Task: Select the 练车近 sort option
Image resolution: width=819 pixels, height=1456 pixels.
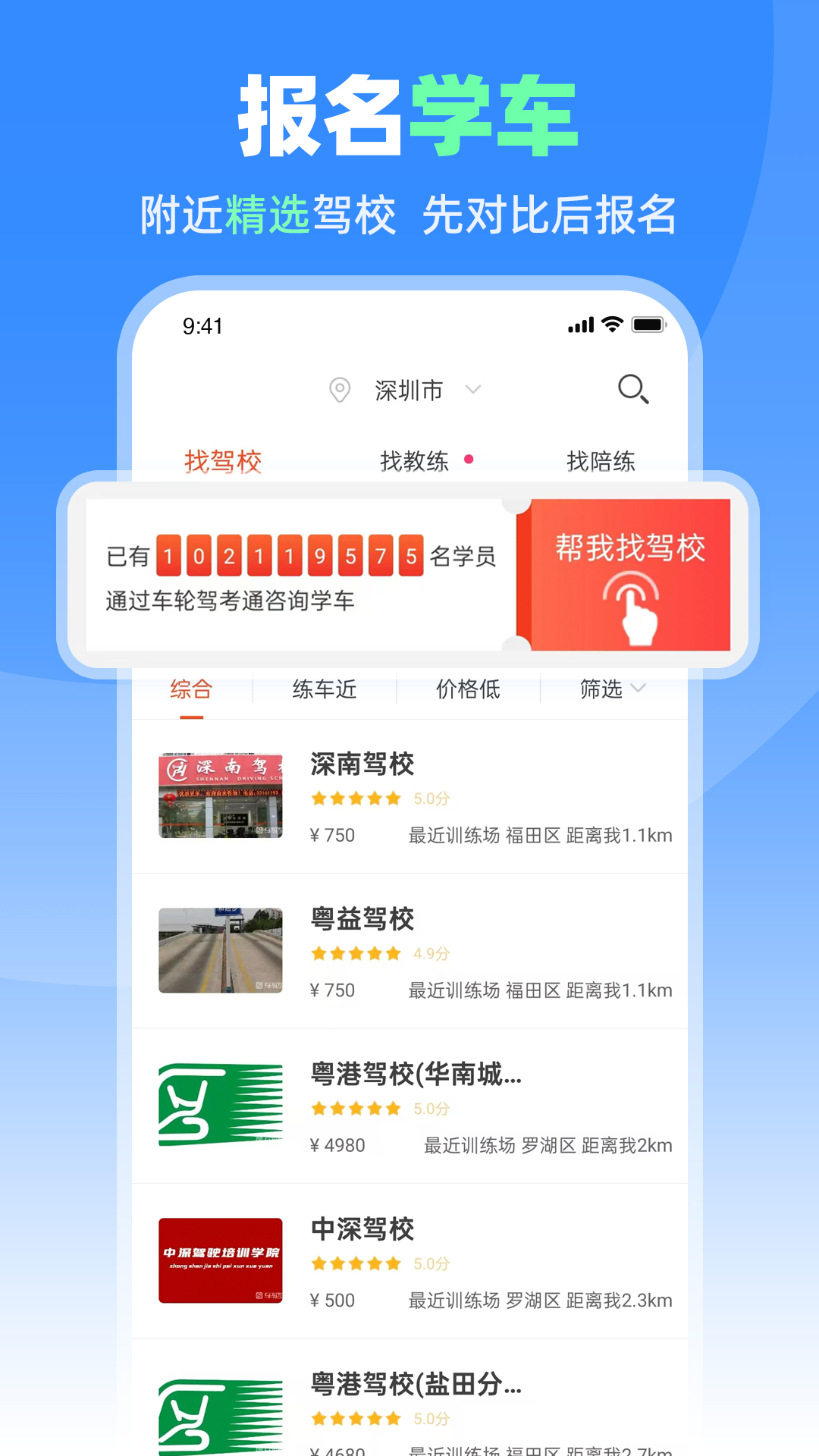Action: pos(324,689)
